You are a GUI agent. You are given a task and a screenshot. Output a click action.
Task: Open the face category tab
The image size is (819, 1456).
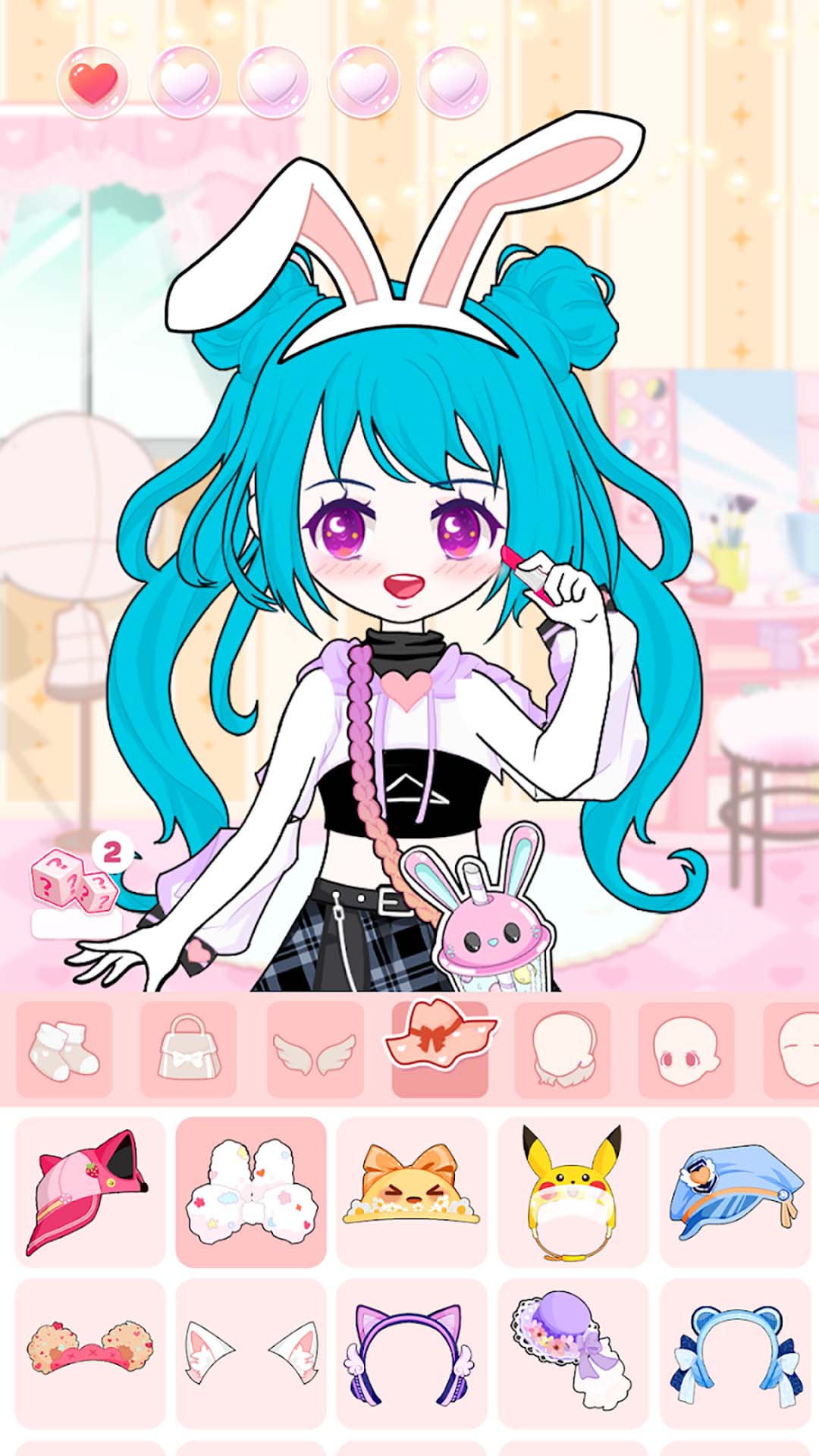point(686,1050)
